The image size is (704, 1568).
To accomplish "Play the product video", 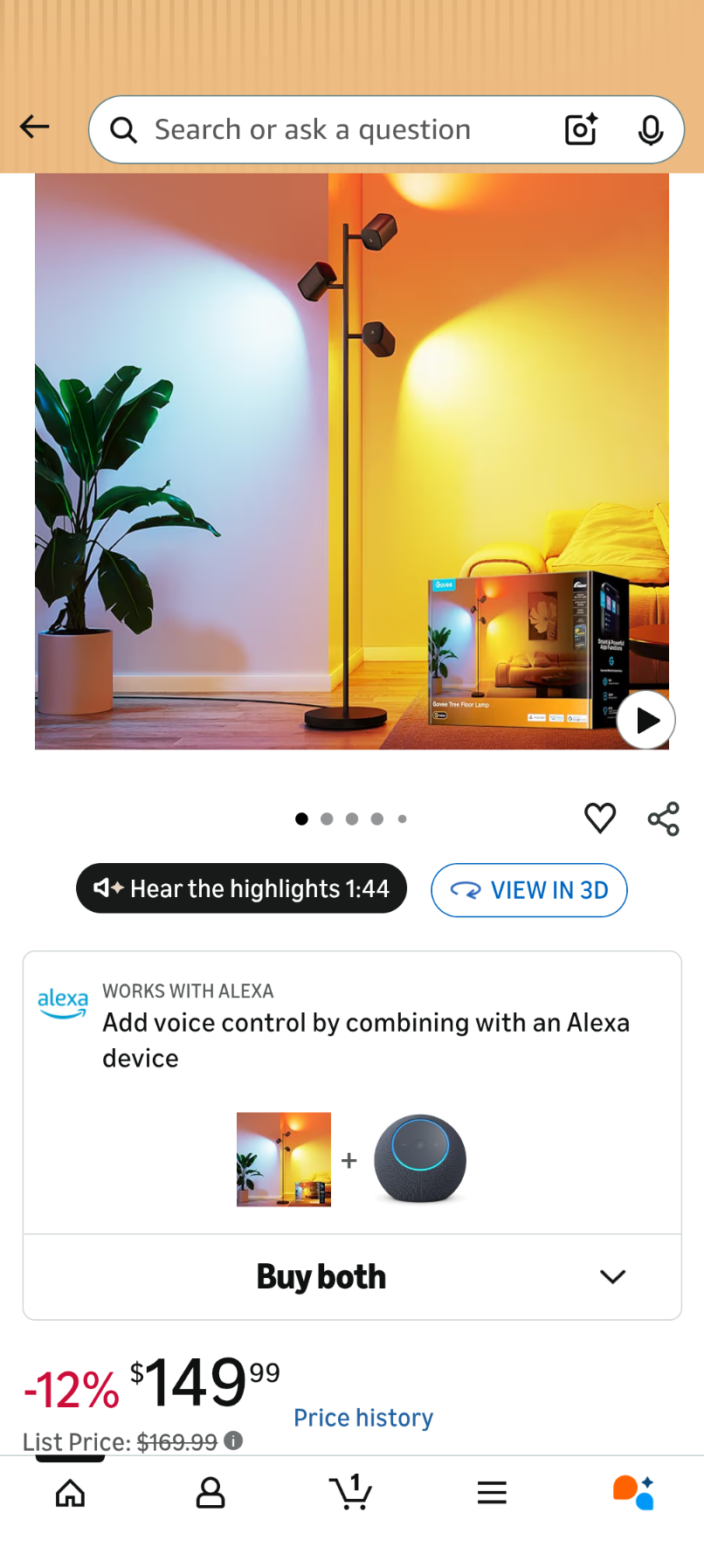I will pyautogui.click(x=645, y=721).
